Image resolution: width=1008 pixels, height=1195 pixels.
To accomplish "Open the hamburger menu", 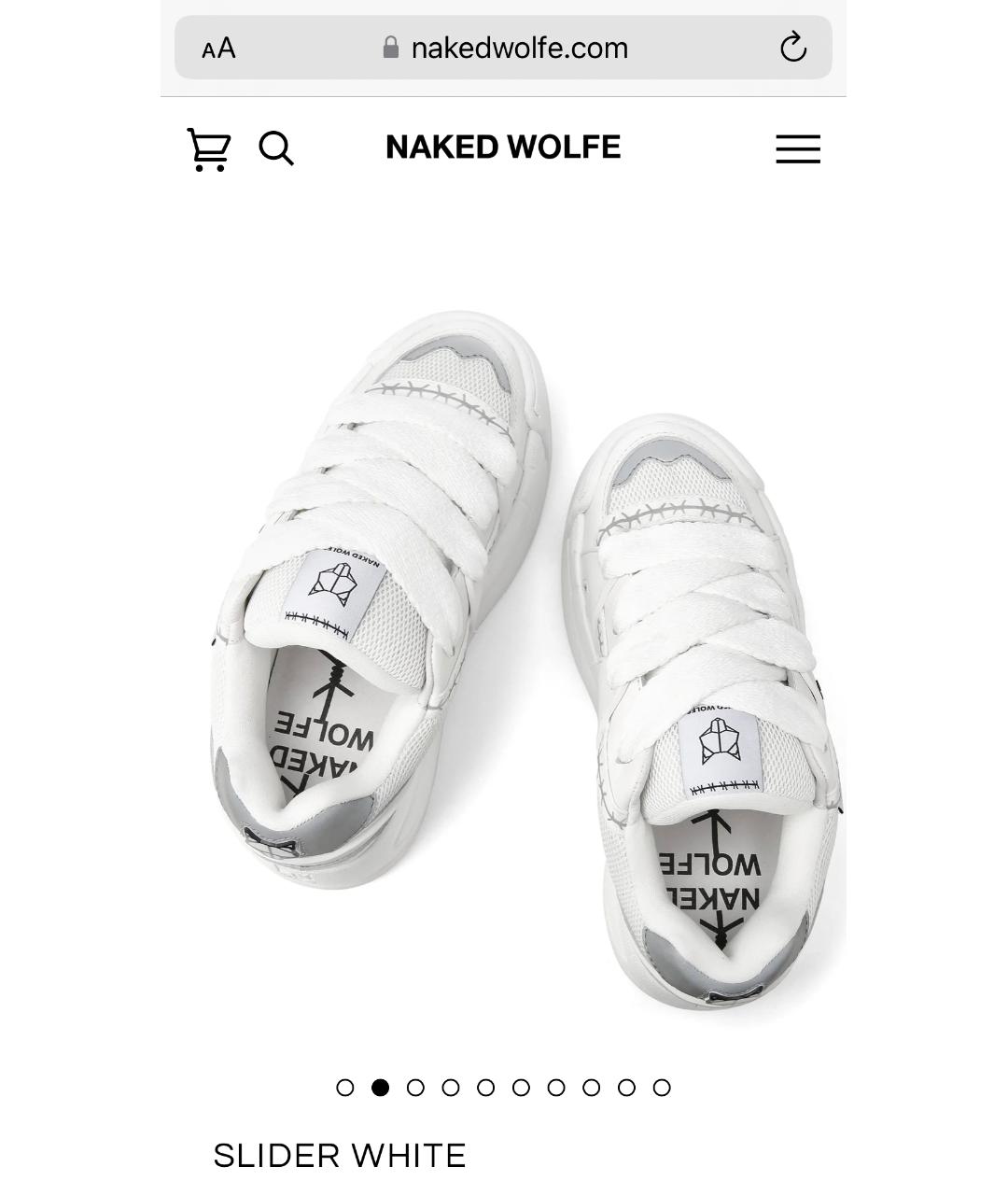I will (797, 149).
